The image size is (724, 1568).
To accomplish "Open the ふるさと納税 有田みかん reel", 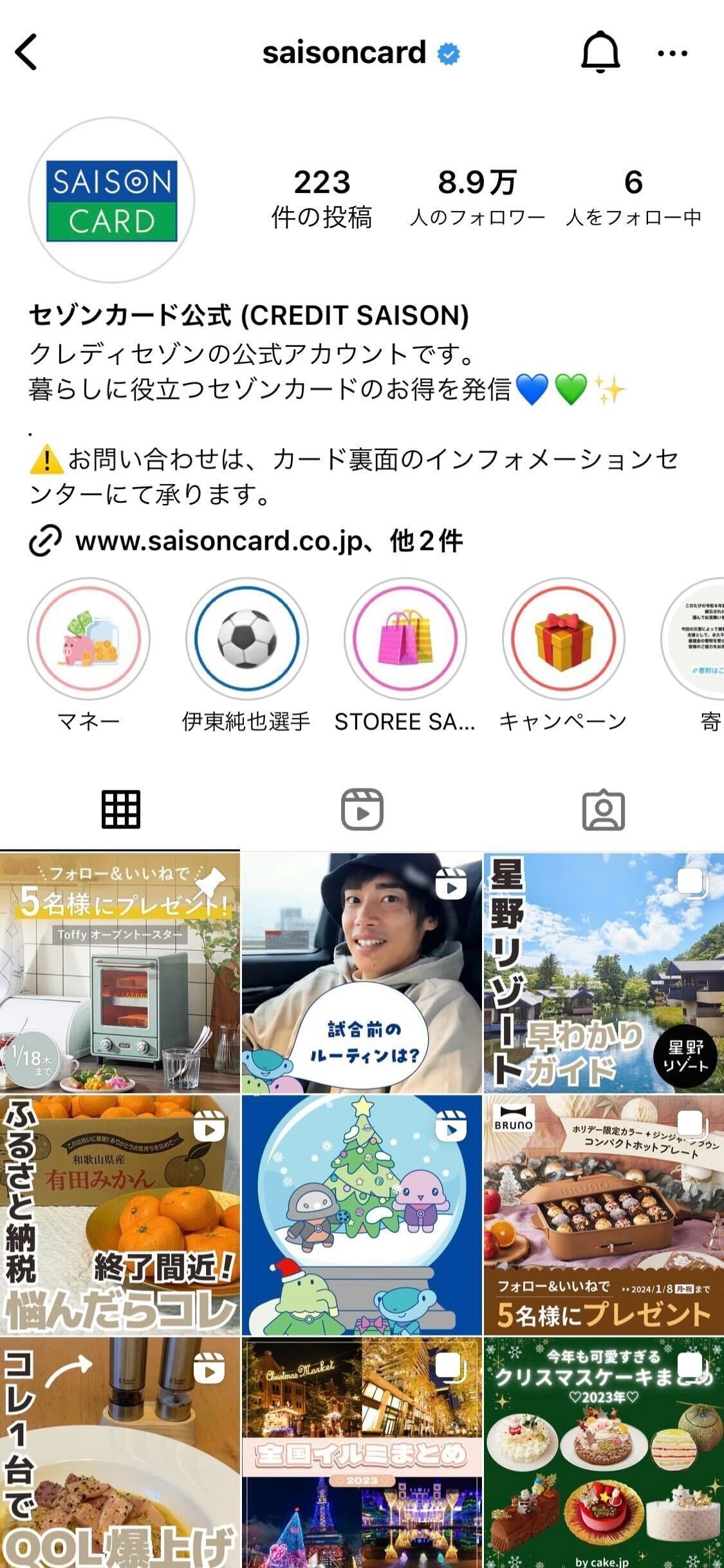I will pos(120,1215).
